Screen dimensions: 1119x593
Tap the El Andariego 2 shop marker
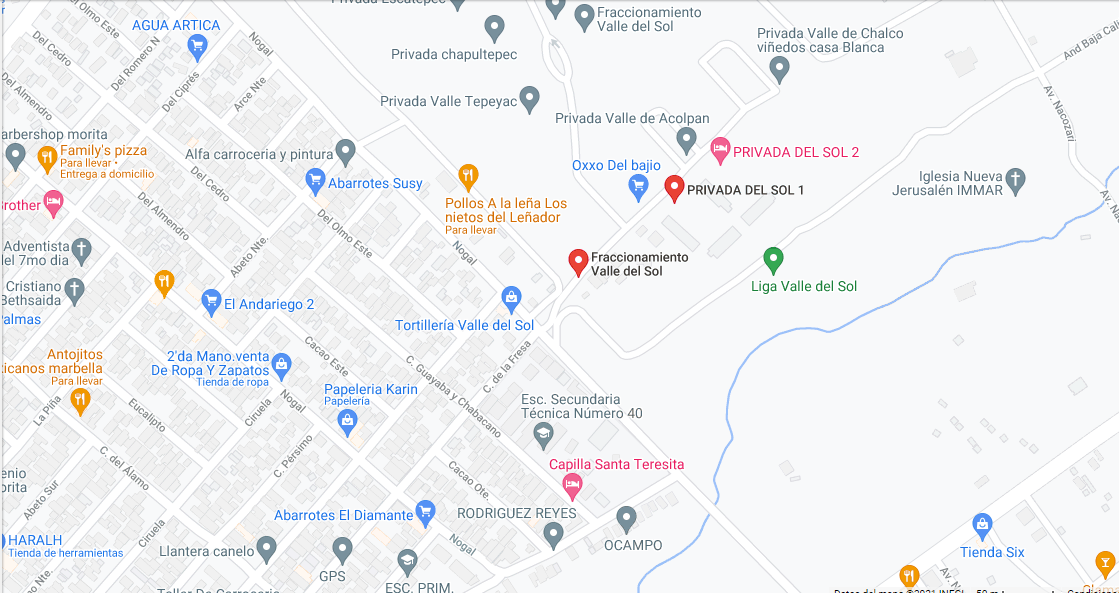point(210,300)
